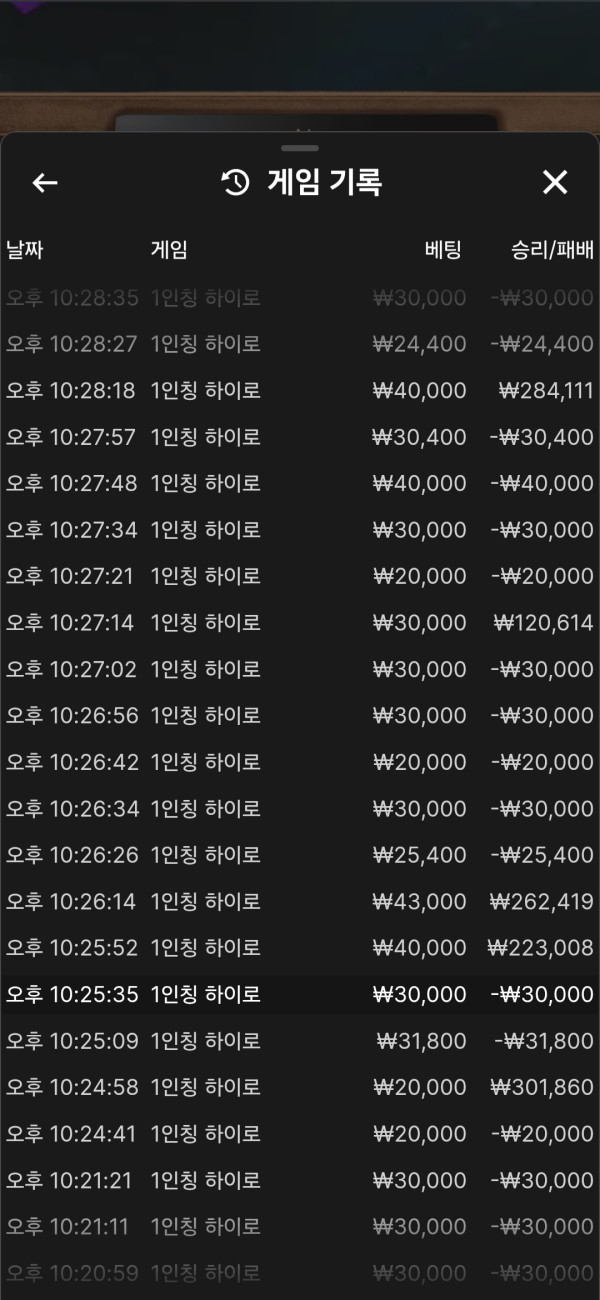
Task: Select the 오후 10:25:52 game row
Action: click(x=300, y=948)
